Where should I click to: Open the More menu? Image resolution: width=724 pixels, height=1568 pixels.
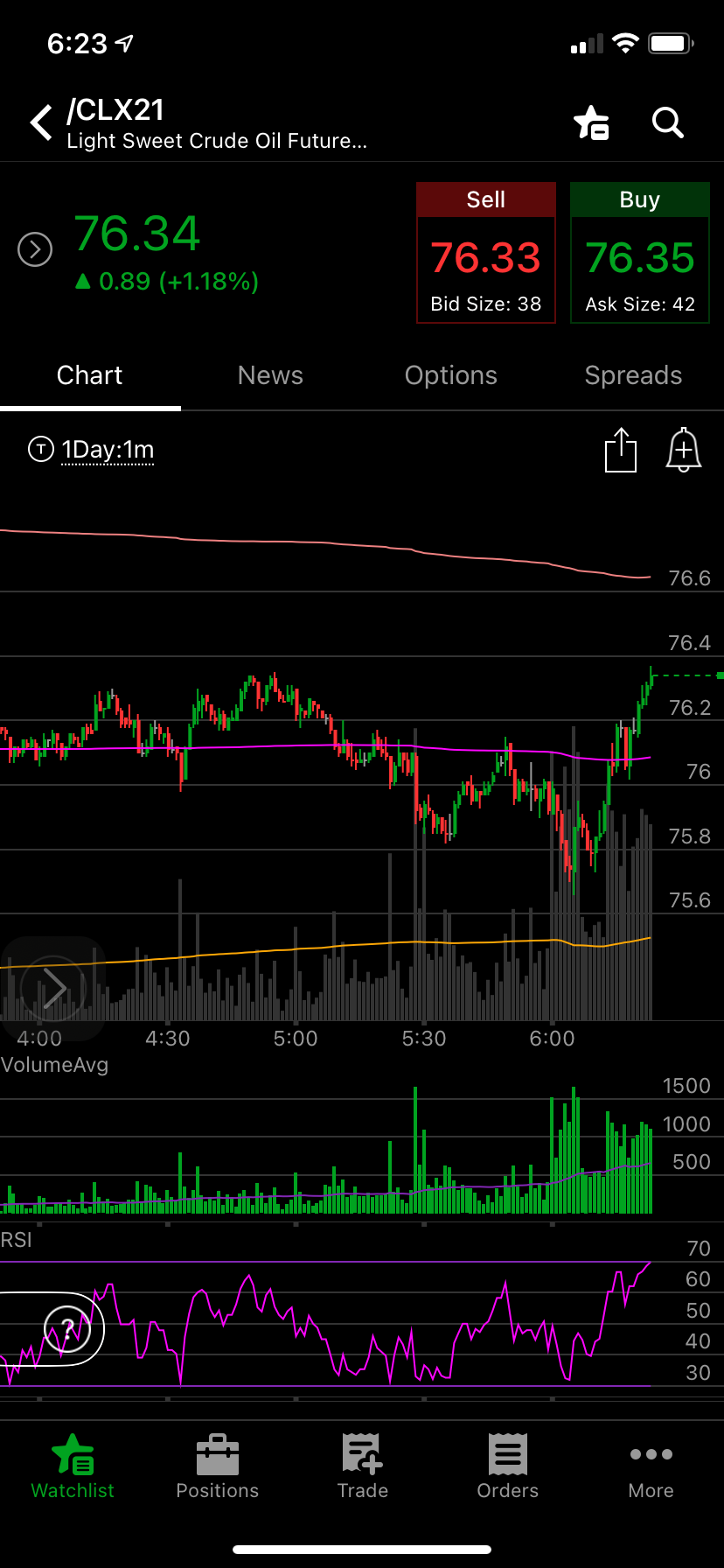point(651,1467)
